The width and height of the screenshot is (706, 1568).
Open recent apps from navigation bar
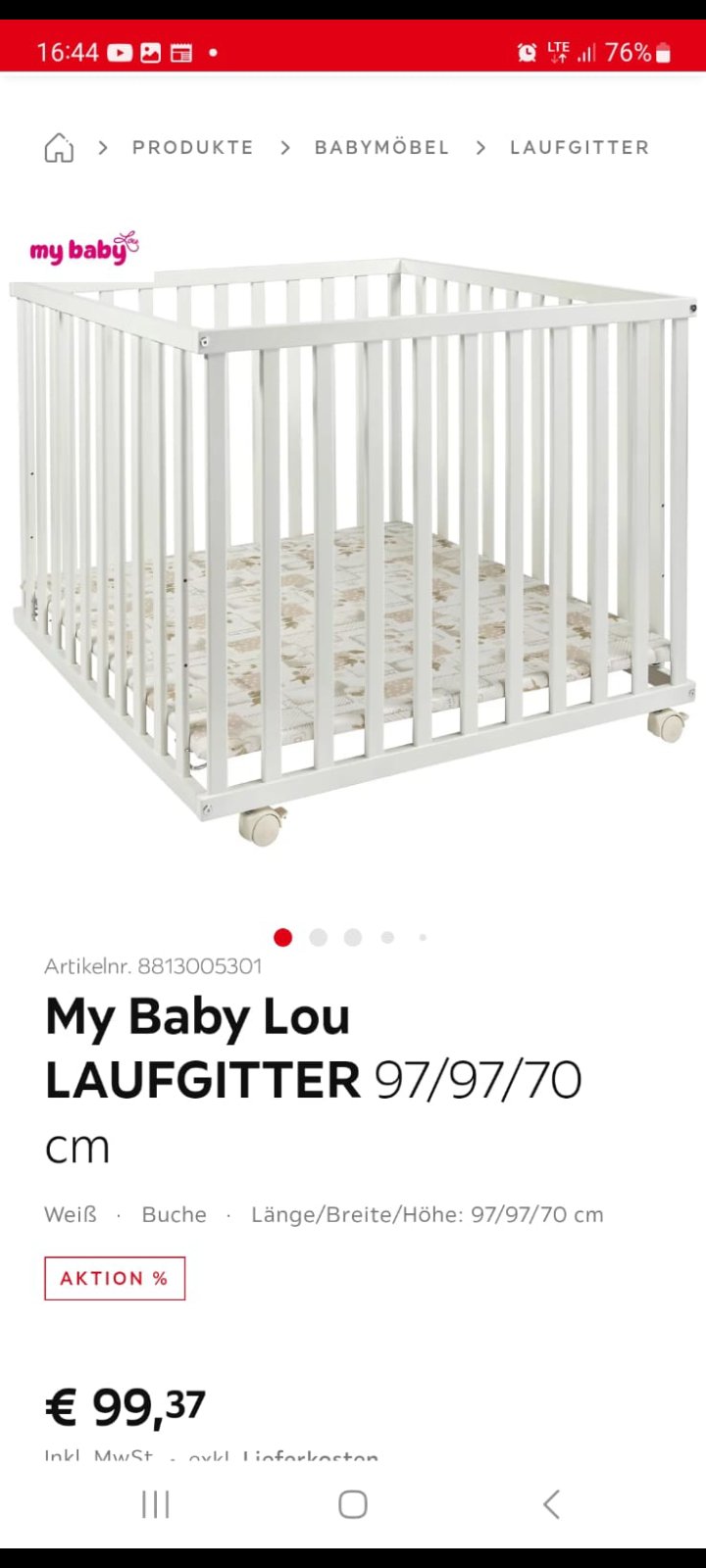coord(155,1504)
